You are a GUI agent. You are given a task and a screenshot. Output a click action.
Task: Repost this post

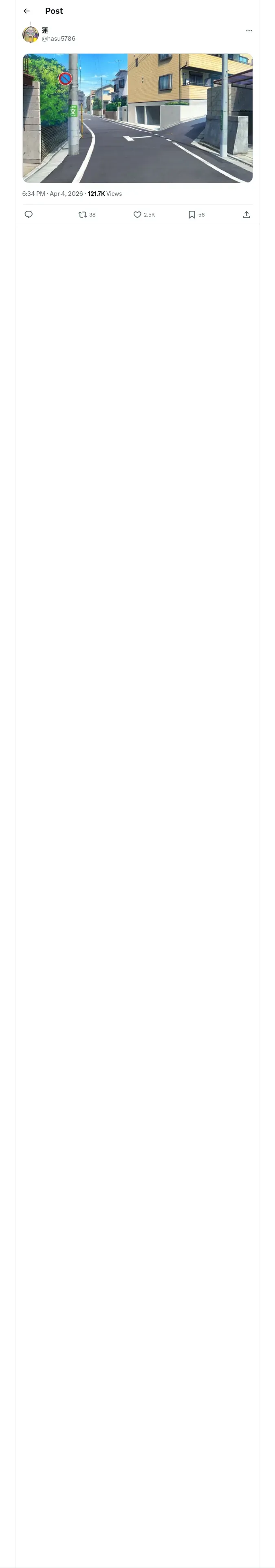coord(87,214)
